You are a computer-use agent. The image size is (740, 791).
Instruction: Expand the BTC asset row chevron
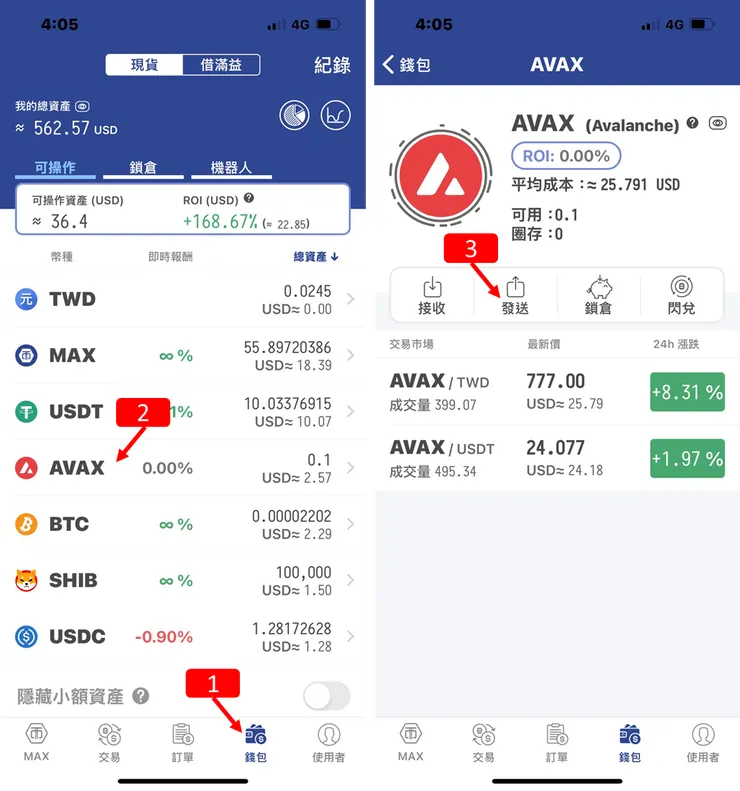[x=352, y=524]
